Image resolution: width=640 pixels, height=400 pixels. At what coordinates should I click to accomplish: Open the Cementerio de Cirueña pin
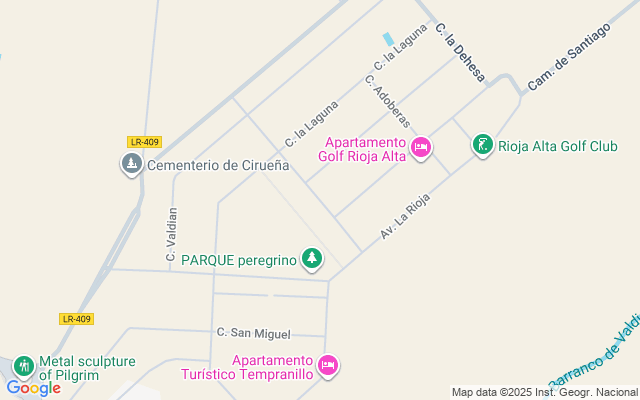coord(132,164)
